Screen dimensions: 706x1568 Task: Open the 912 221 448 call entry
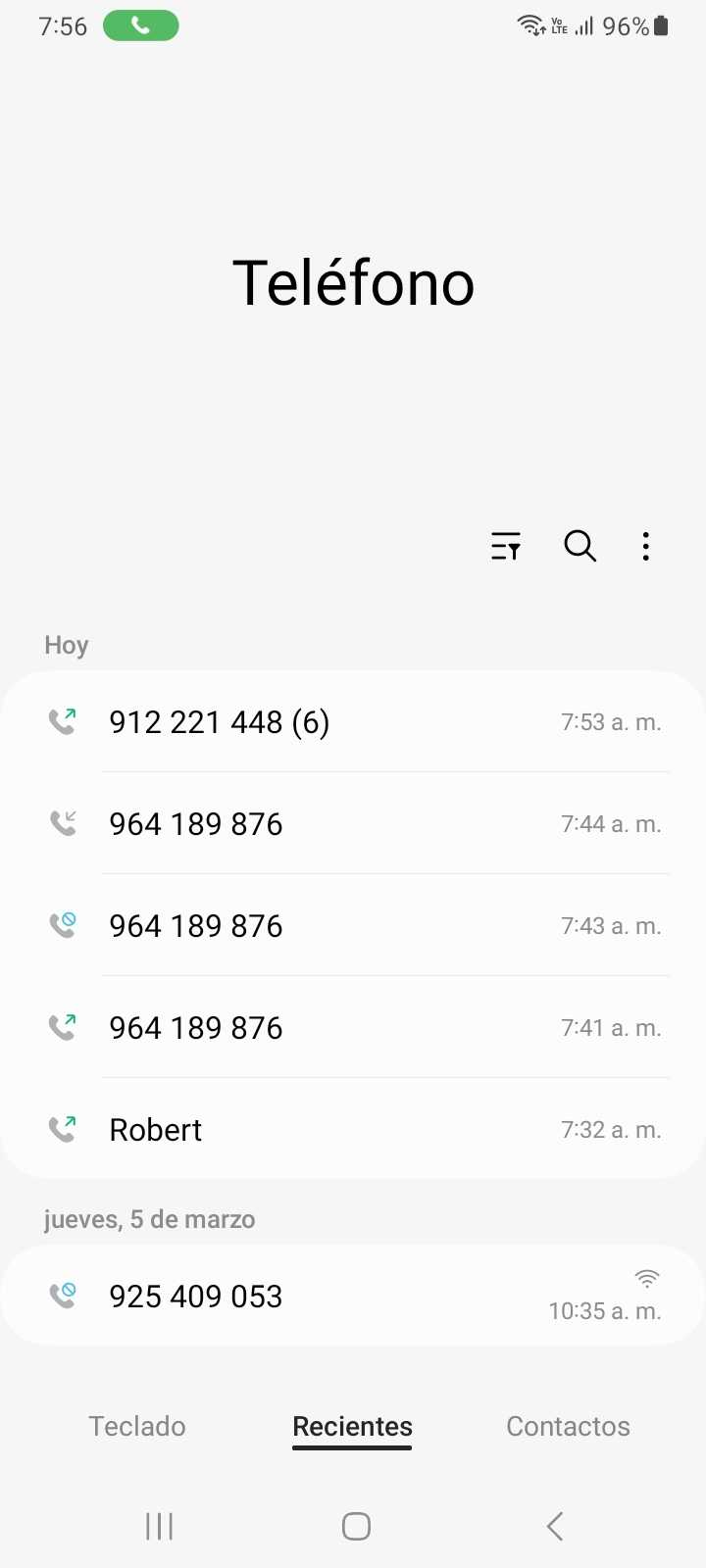tap(353, 722)
